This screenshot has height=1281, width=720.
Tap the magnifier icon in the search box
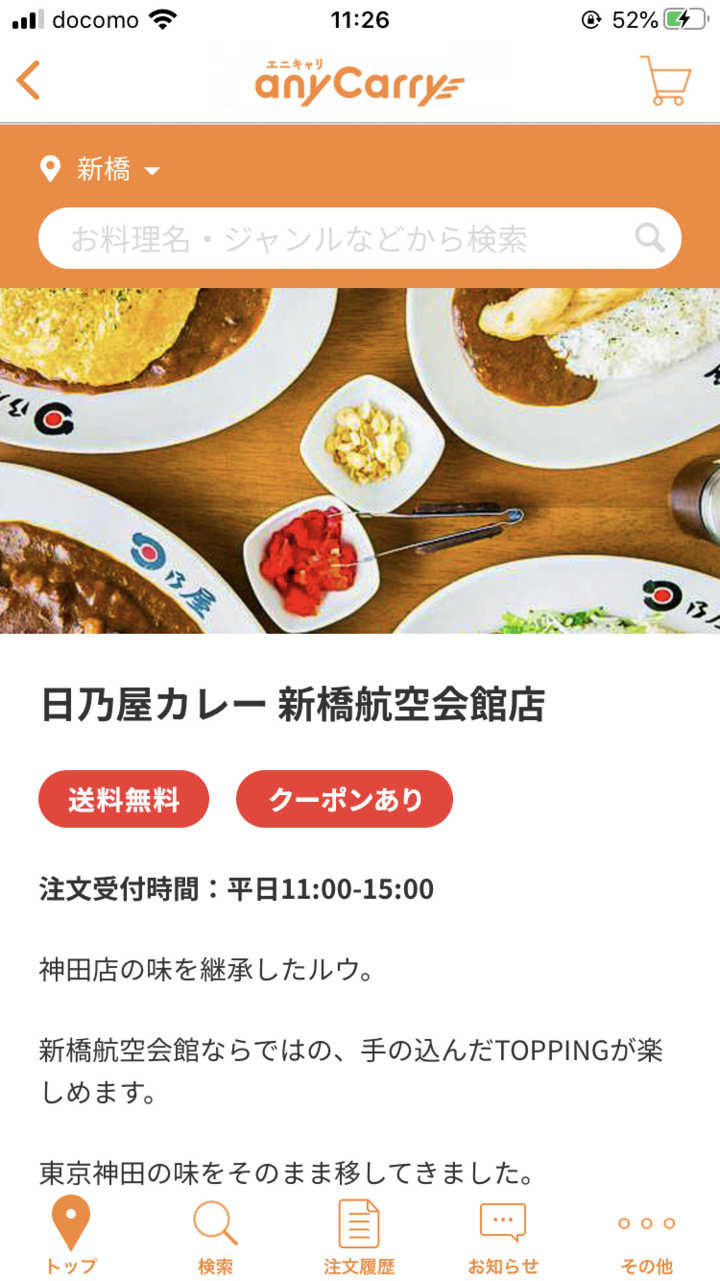coord(650,238)
